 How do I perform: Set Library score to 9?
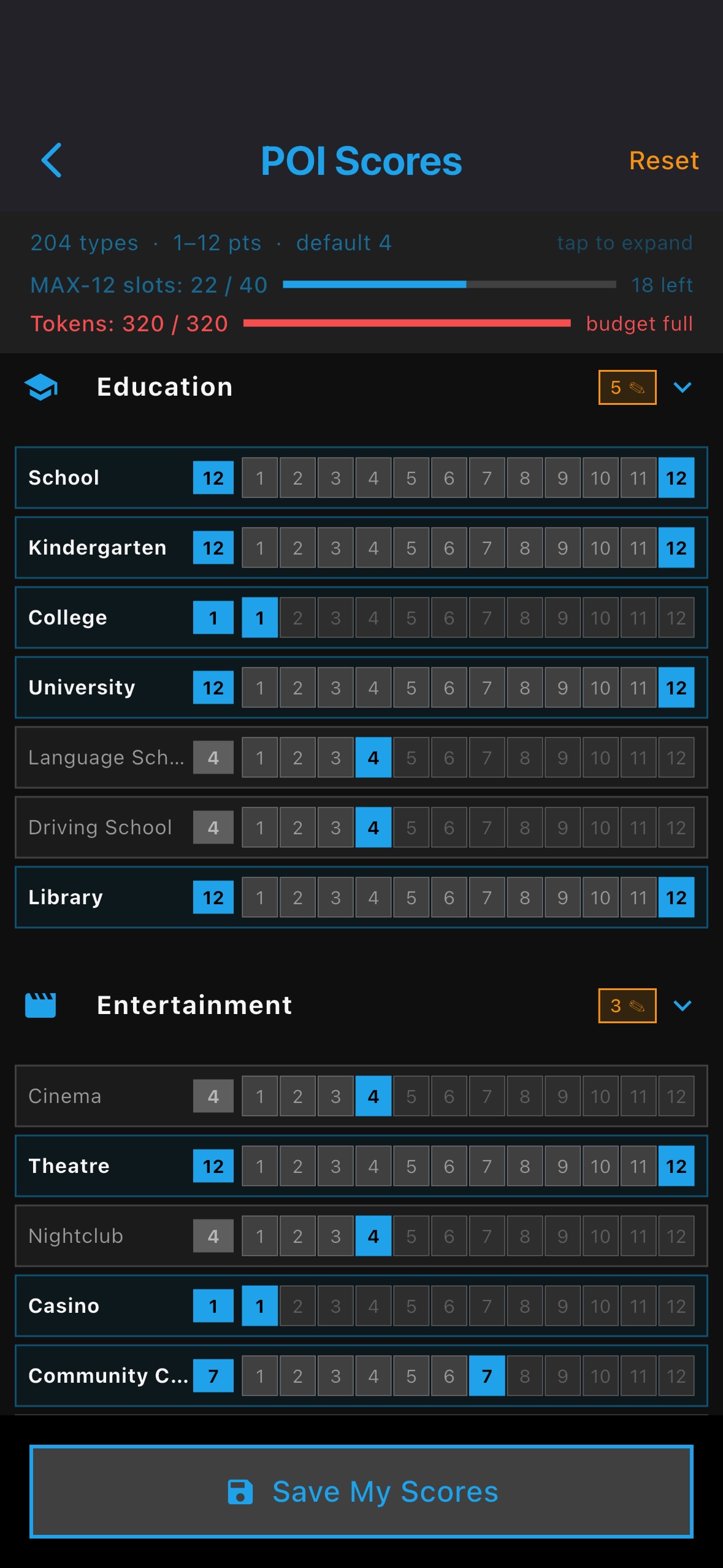pyautogui.click(x=562, y=897)
